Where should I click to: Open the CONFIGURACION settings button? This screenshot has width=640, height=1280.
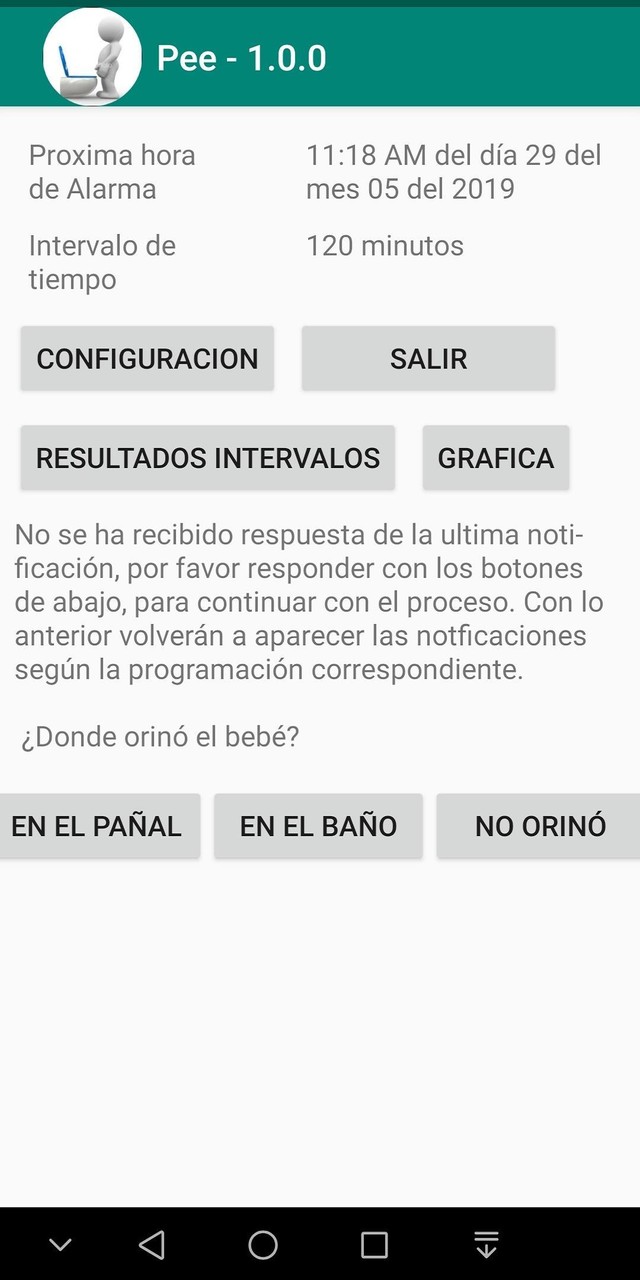pos(147,359)
